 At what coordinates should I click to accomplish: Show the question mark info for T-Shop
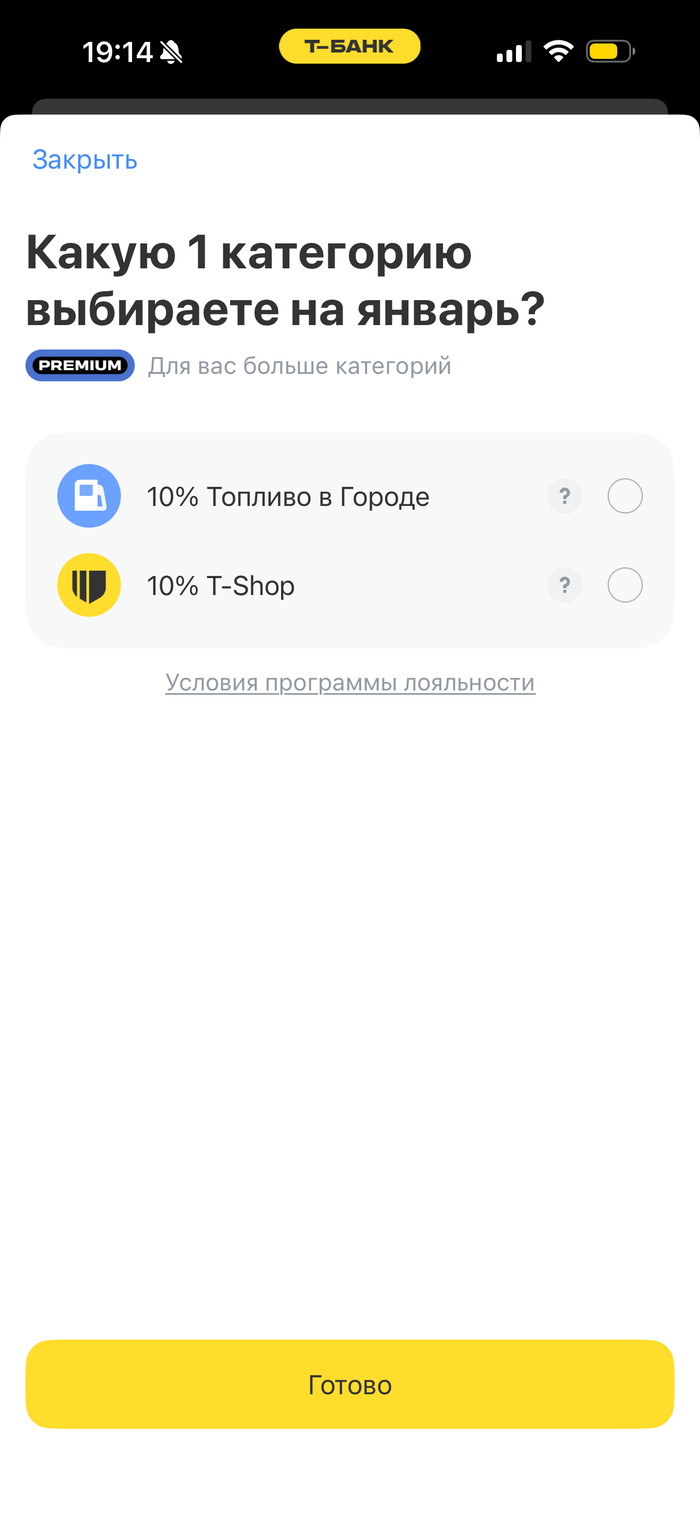click(x=564, y=585)
